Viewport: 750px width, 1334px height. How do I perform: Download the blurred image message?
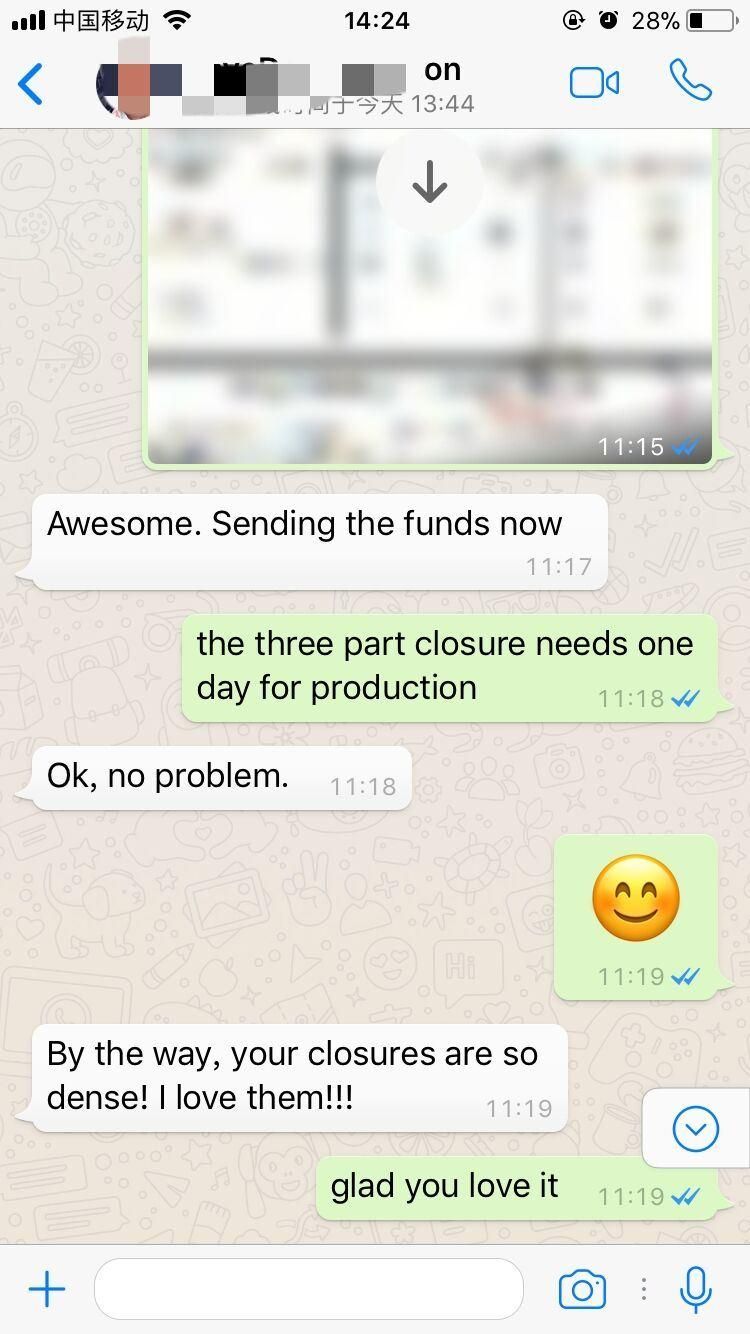click(429, 182)
